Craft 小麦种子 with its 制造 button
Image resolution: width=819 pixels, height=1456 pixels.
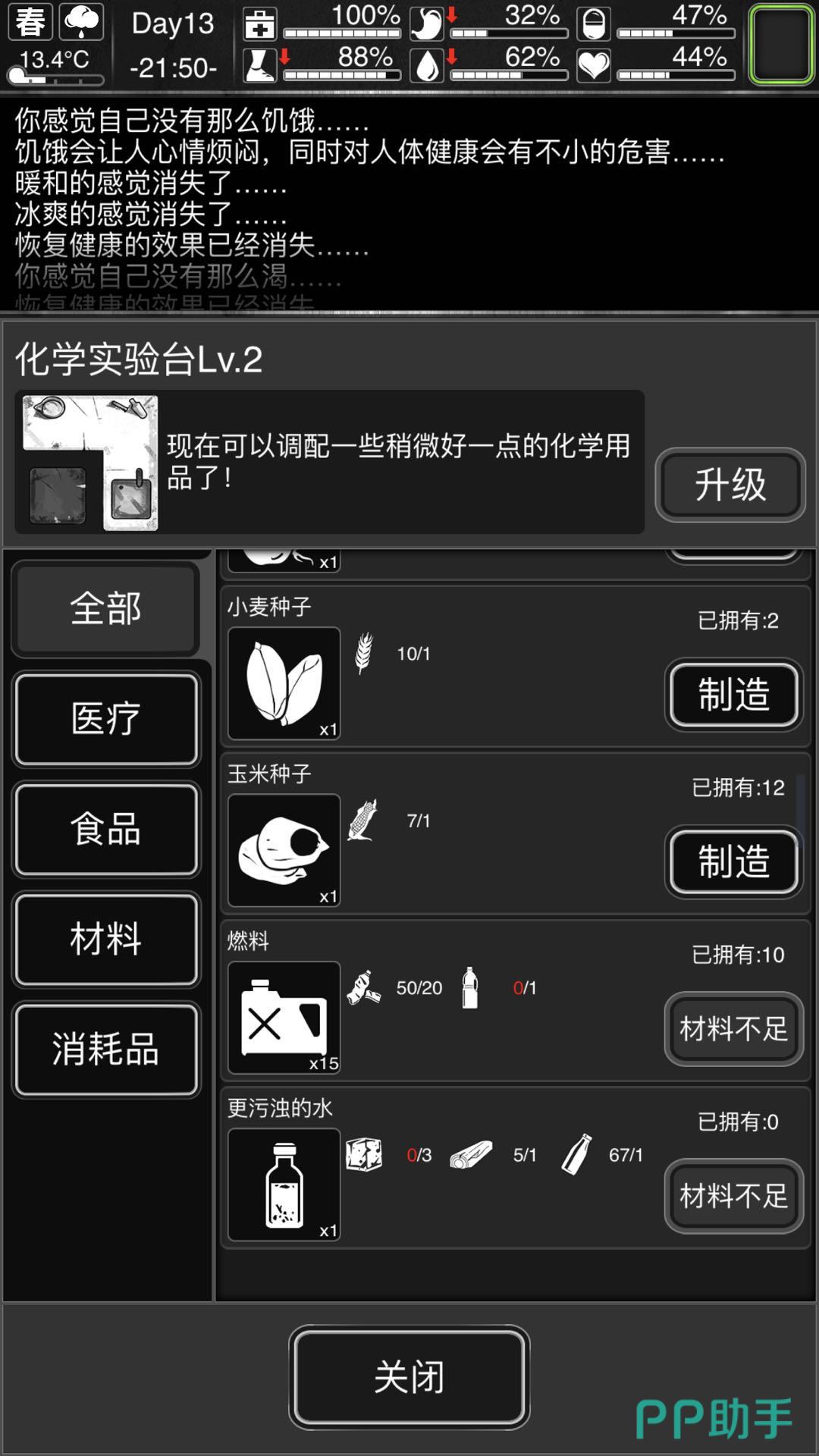click(733, 695)
